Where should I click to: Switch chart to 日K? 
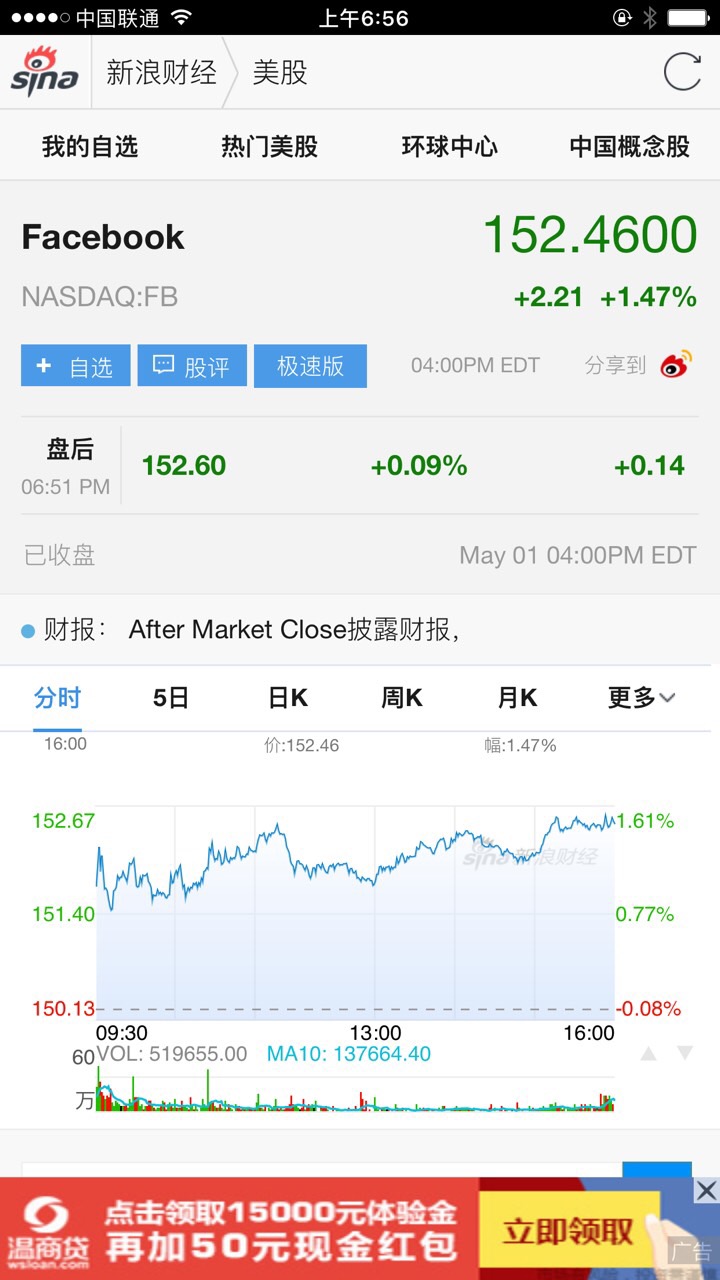pos(287,698)
